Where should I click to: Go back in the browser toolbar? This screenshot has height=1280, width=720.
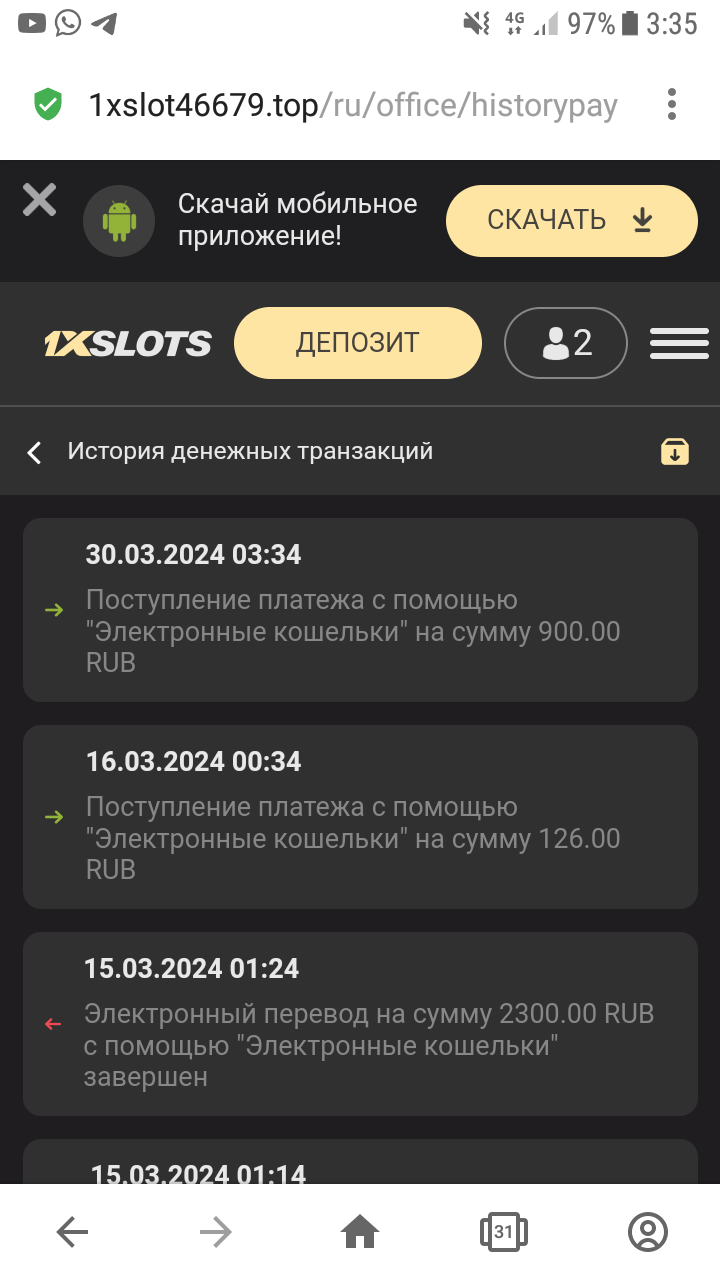(x=72, y=1232)
